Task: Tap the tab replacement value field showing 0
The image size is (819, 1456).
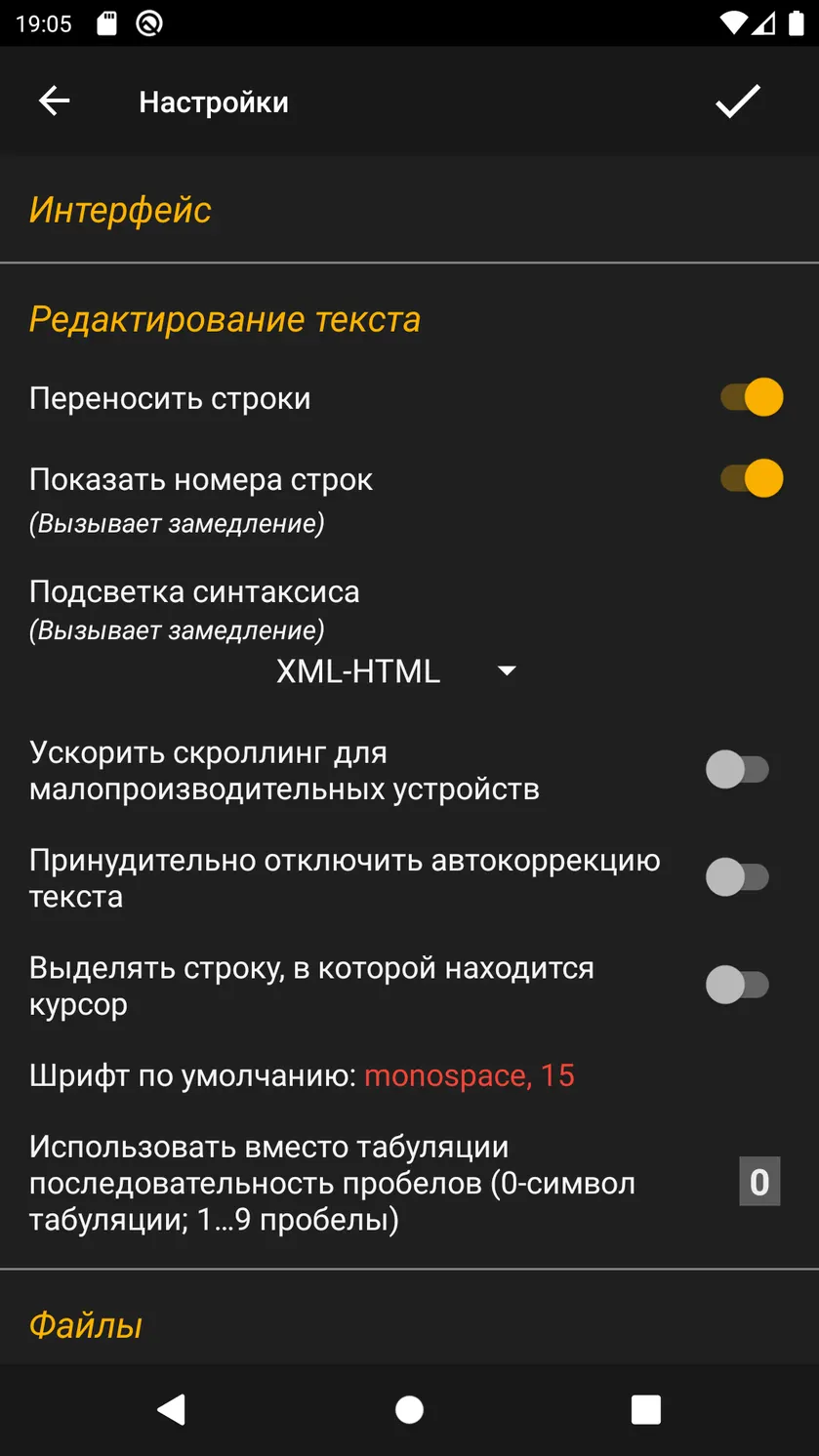Action: [759, 1182]
